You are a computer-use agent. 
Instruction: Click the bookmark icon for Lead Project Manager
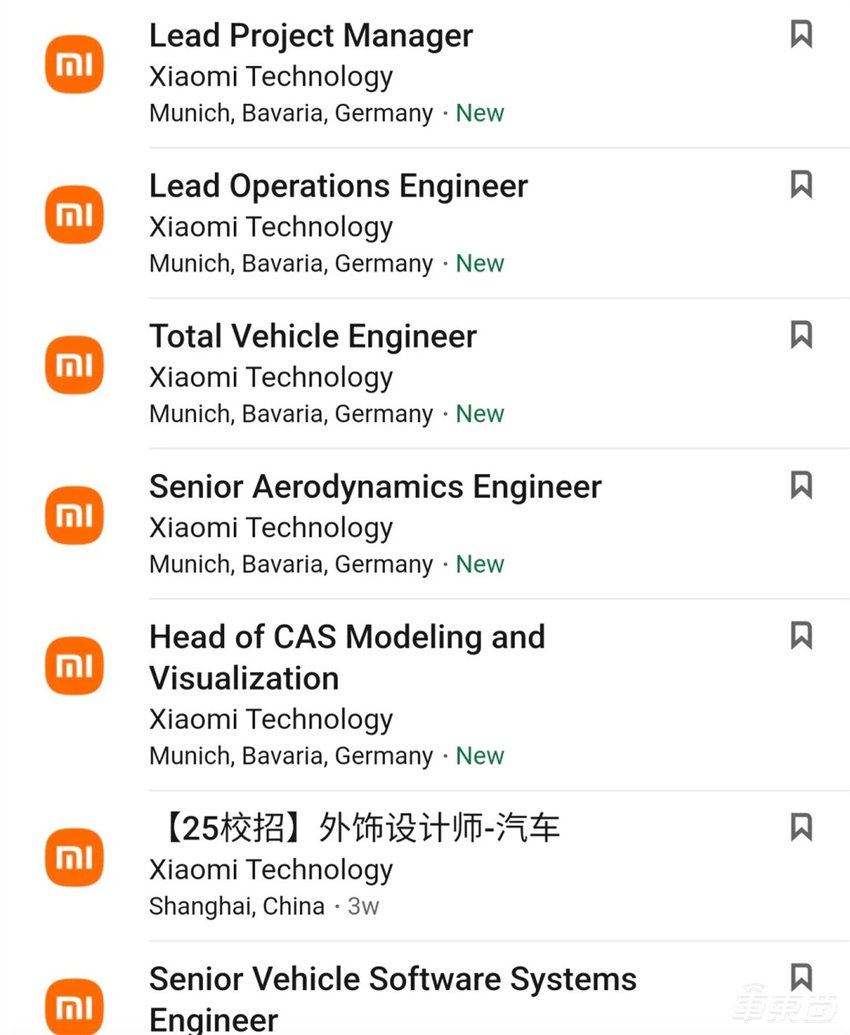tap(801, 33)
